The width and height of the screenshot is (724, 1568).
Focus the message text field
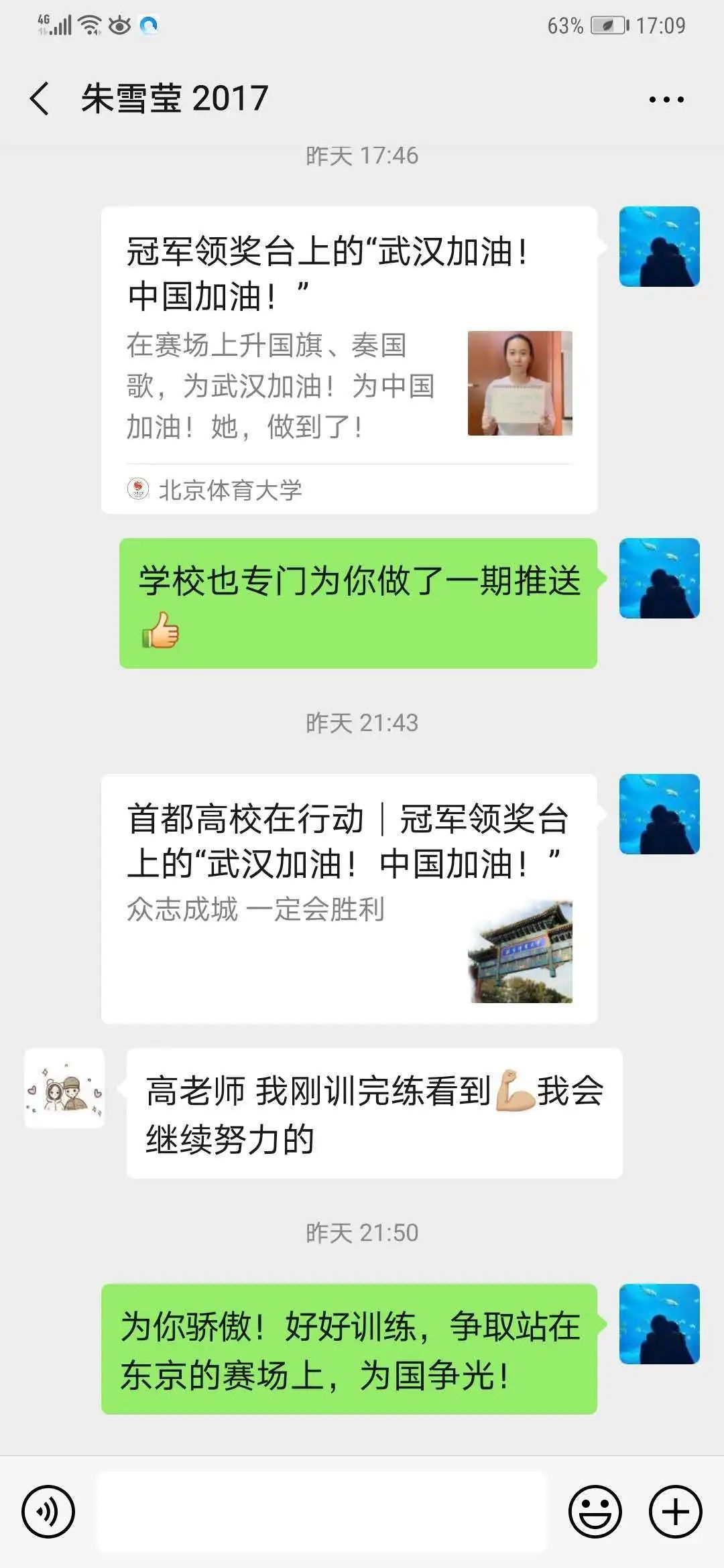(x=322, y=1512)
